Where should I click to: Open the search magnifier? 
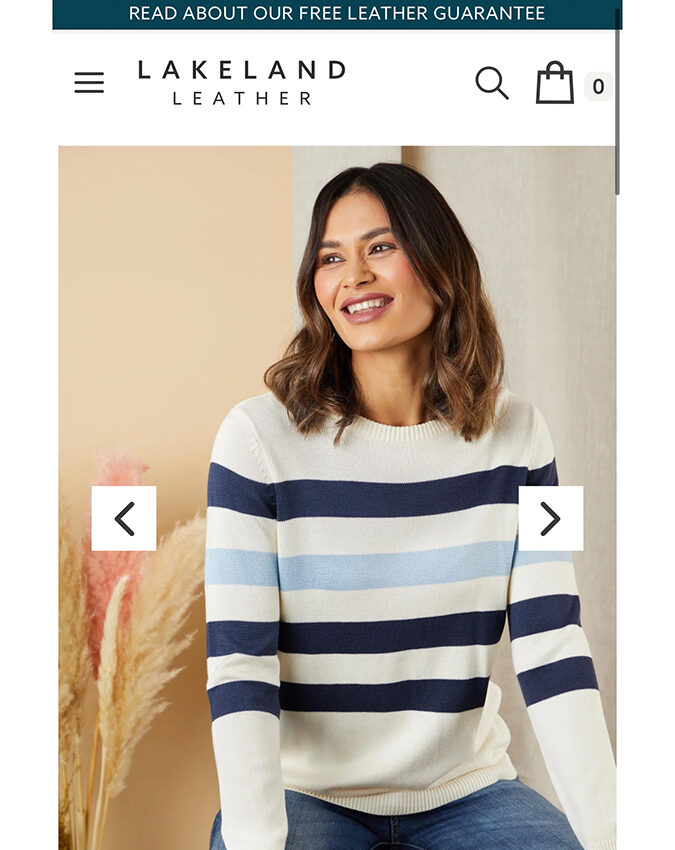click(491, 83)
